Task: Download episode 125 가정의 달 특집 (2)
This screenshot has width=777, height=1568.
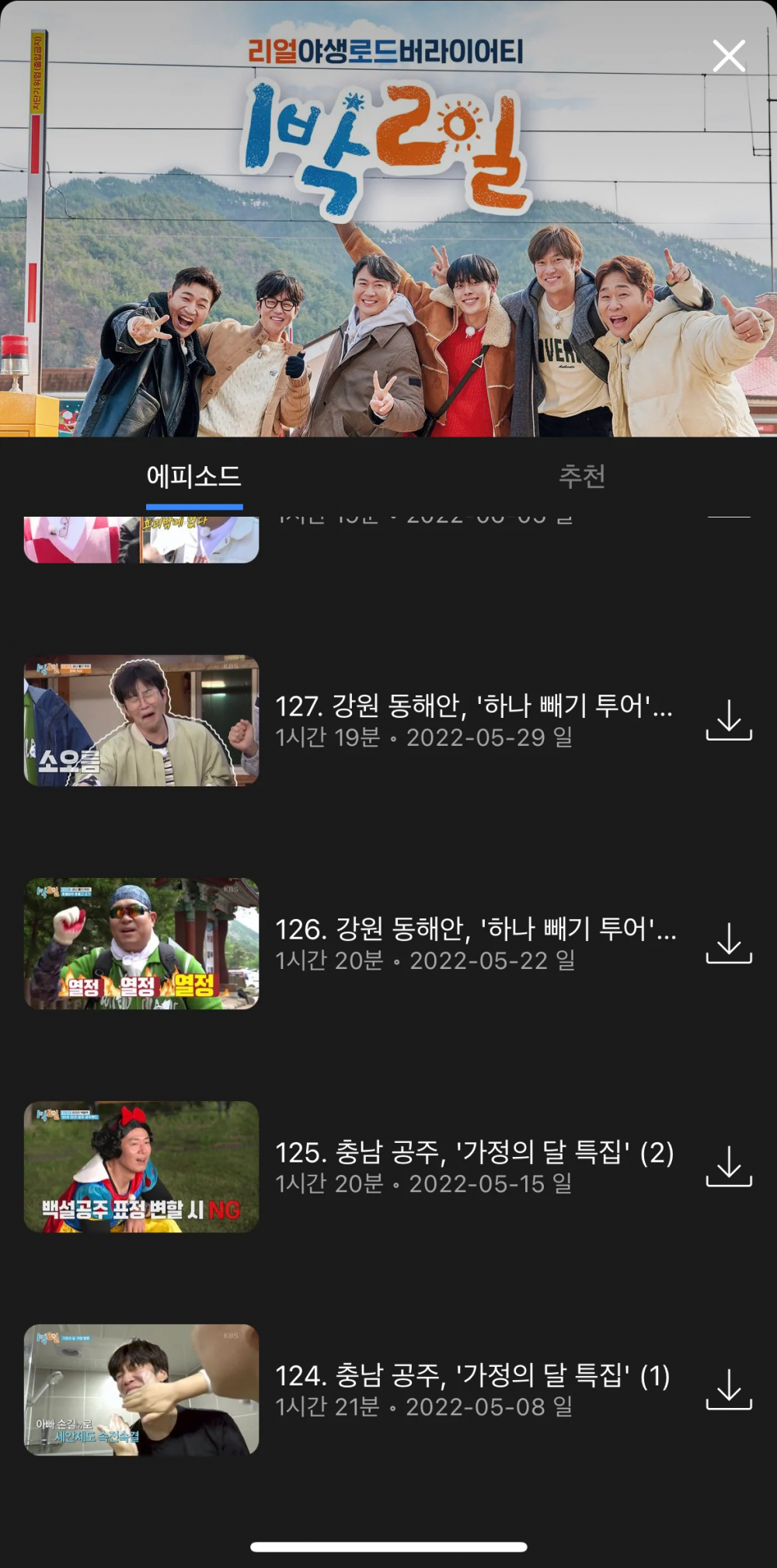Action: (x=729, y=1166)
